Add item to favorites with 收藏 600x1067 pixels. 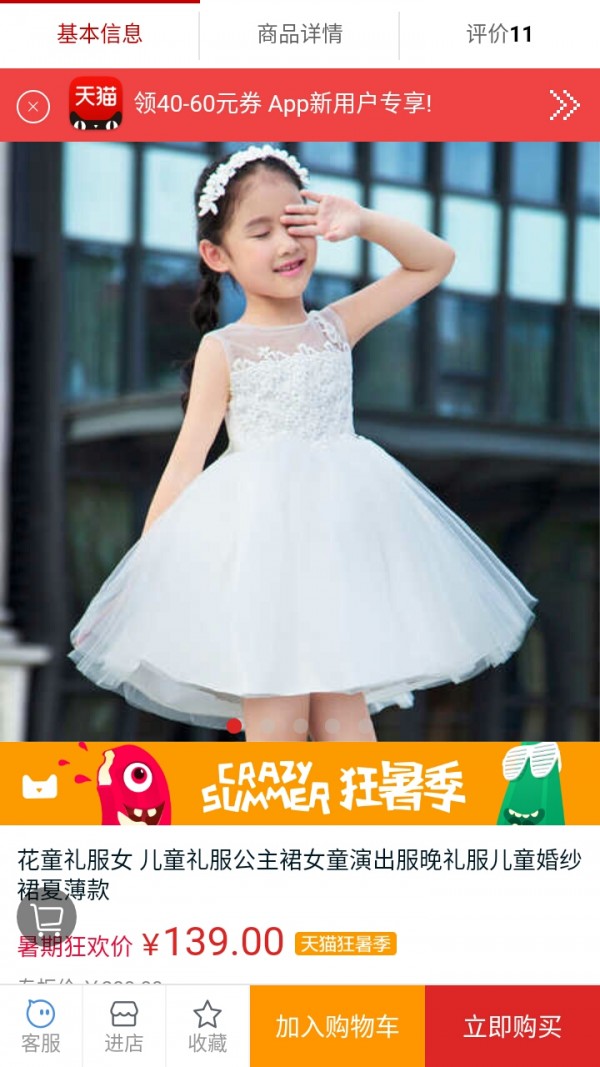(x=207, y=1027)
